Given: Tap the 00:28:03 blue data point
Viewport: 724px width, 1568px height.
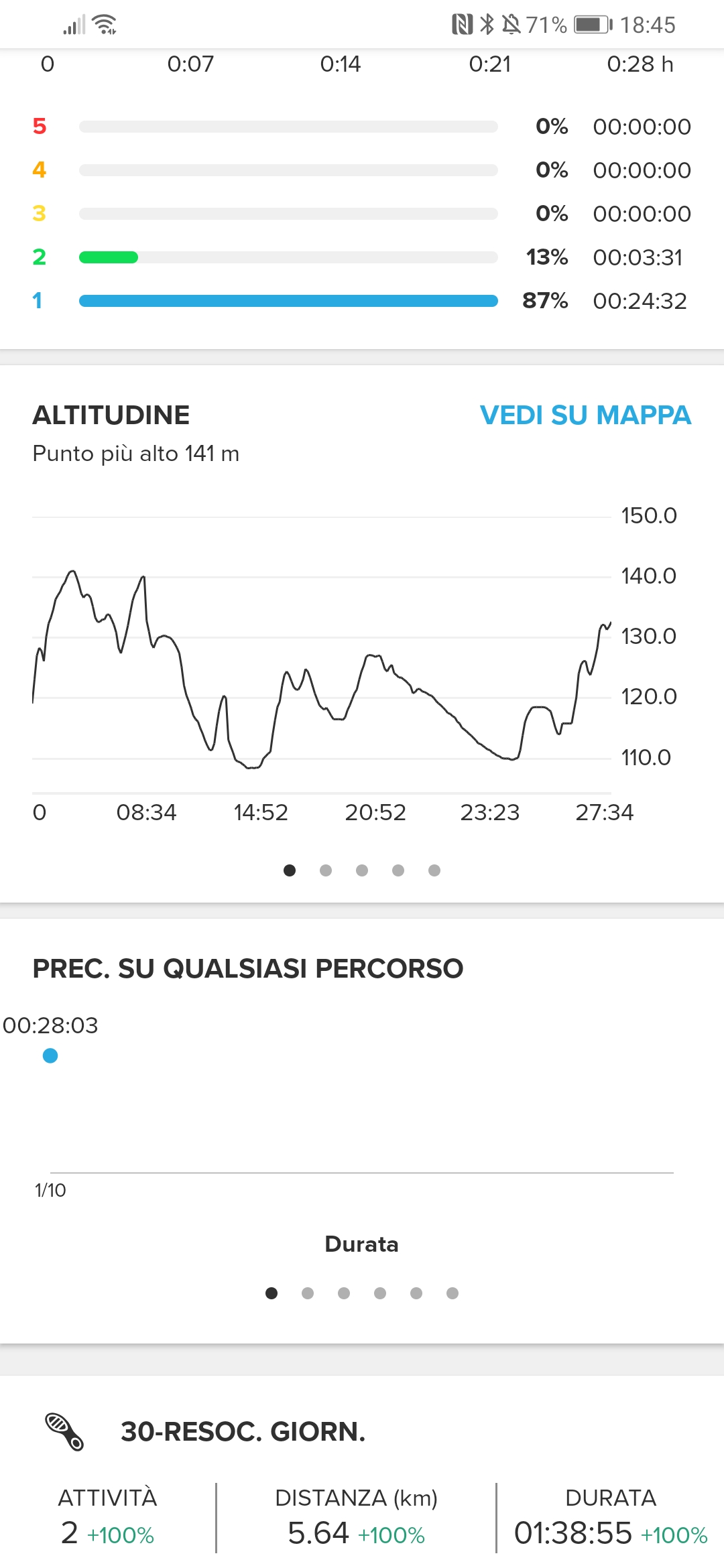Looking at the screenshot, I should tap(50, 1056).
